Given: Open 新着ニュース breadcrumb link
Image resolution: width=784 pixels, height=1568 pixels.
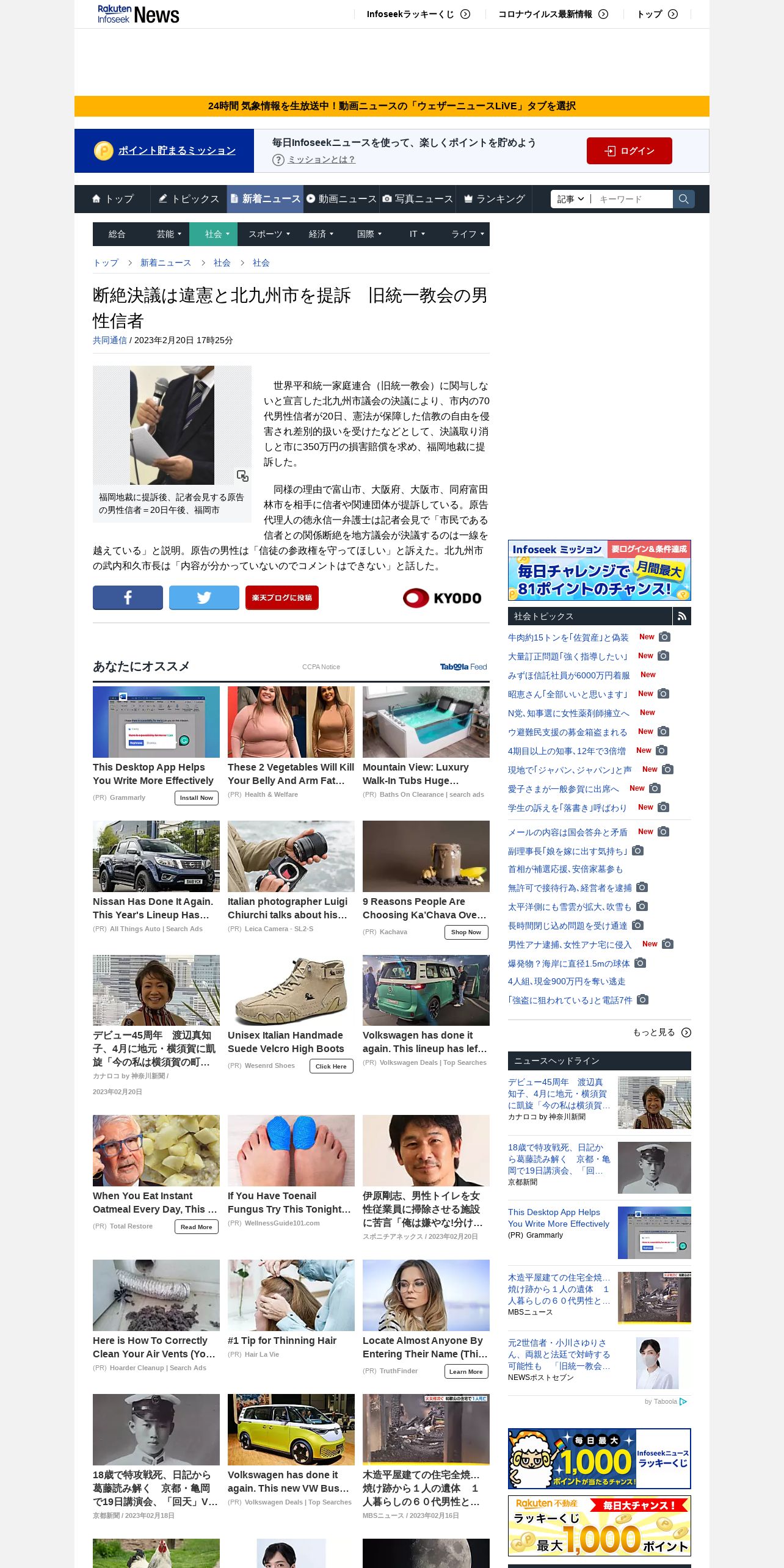Looking at the screenshot, I should pyautogui.click(x=165, y=263).
